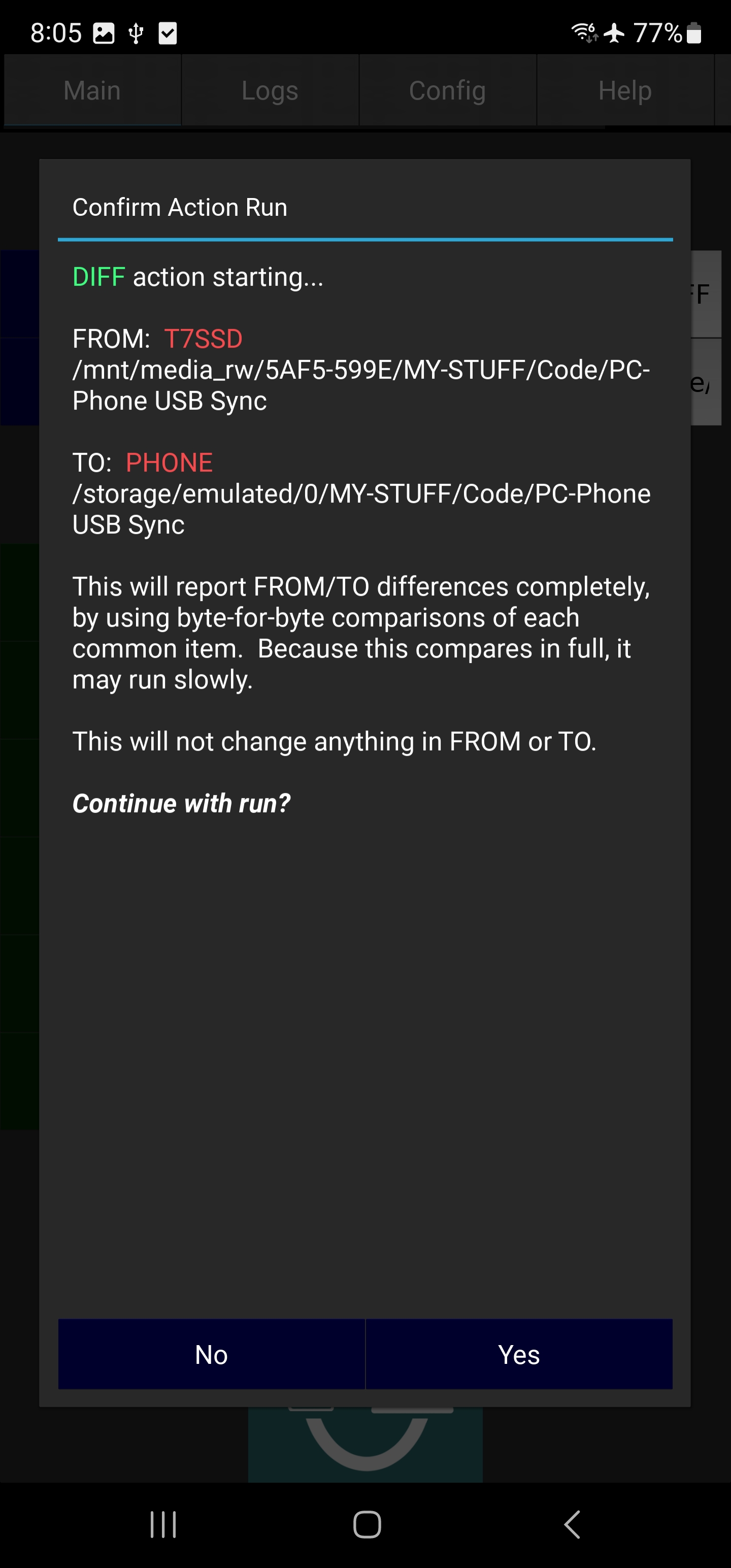Go to the home screen

[367, 1525]
